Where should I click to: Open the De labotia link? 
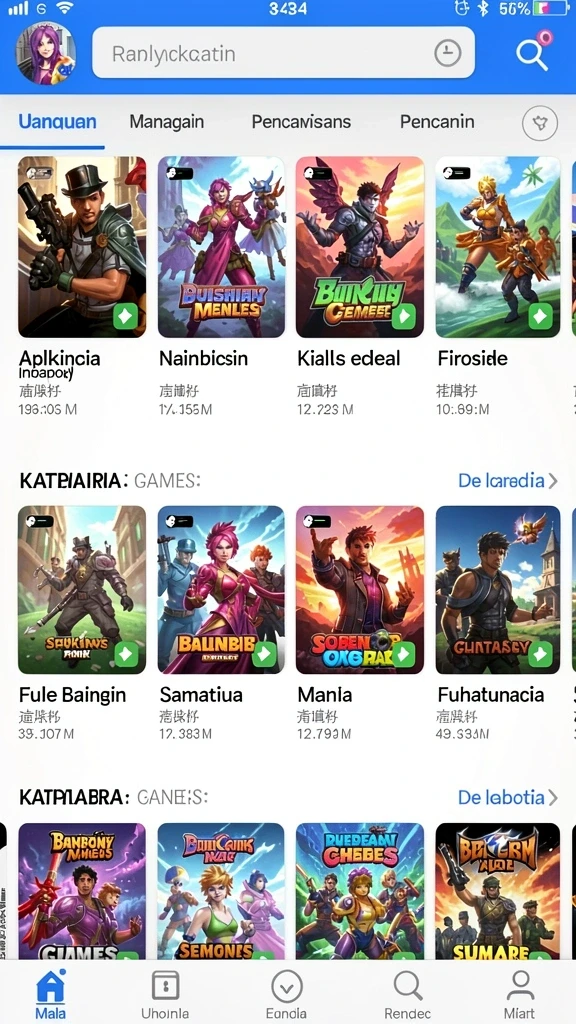(x=507, y=797)
